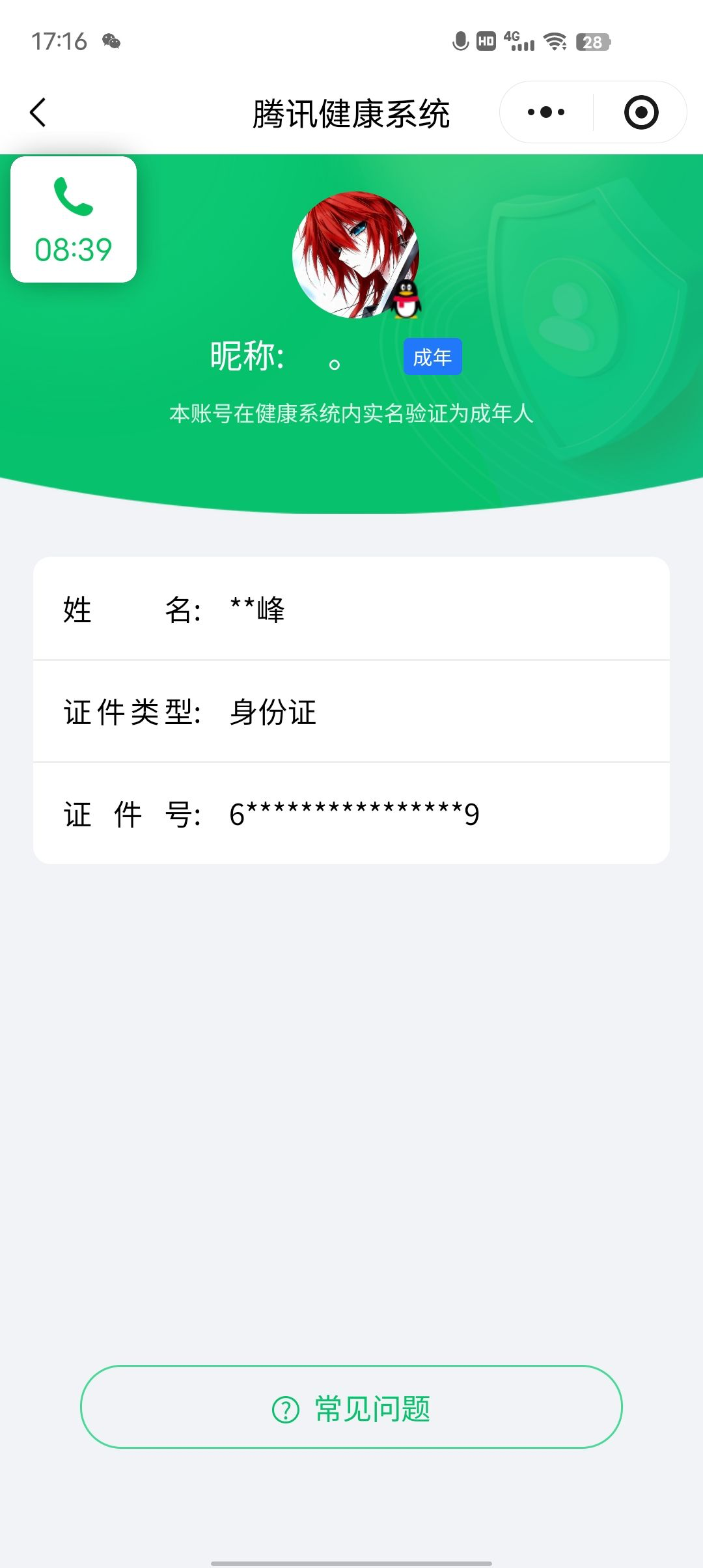Open the more options ellipsis in the capsule
703x1568 pixels.
point(545,111)
